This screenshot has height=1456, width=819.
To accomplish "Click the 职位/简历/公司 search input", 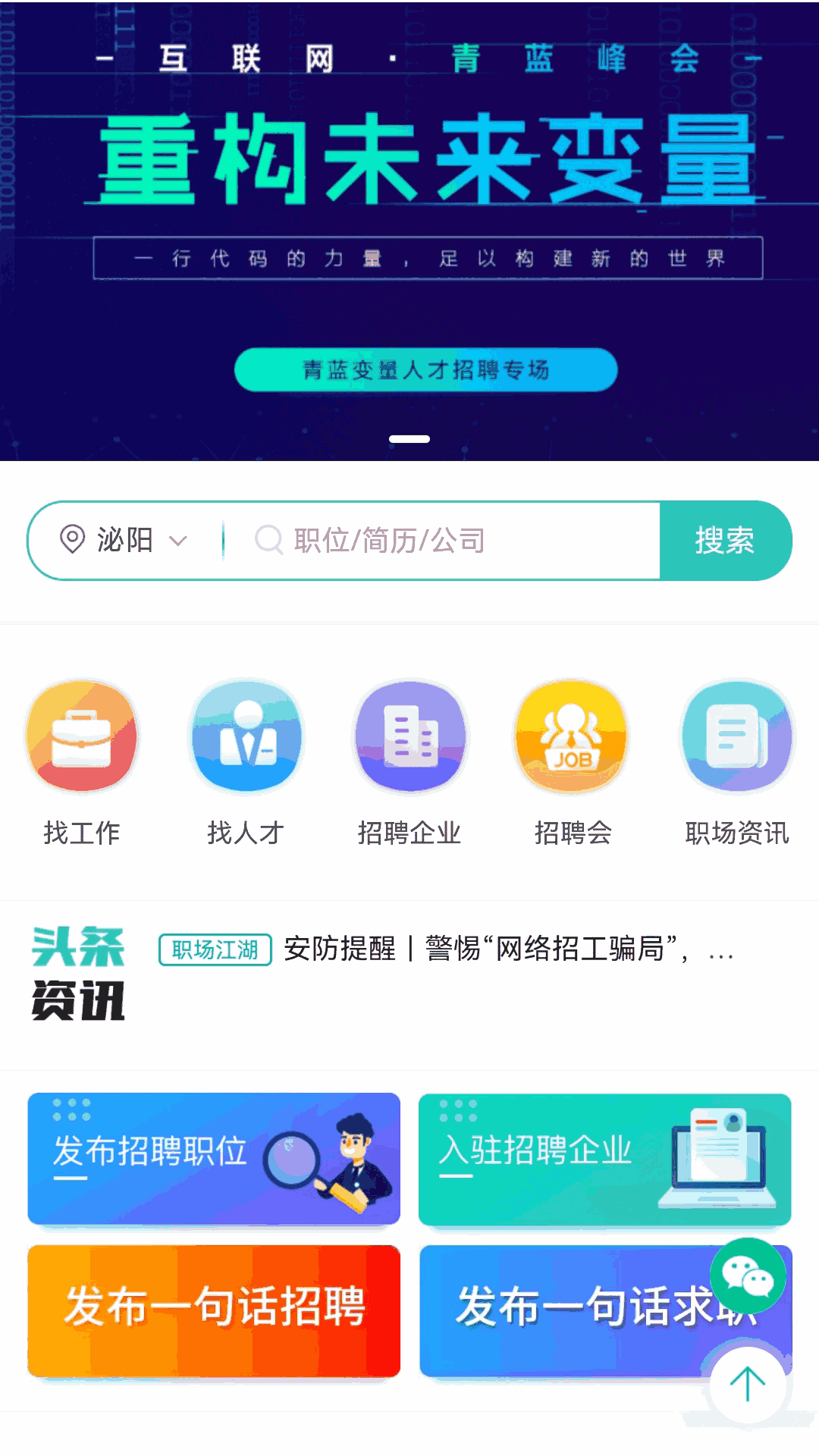I will coord(455,540).
